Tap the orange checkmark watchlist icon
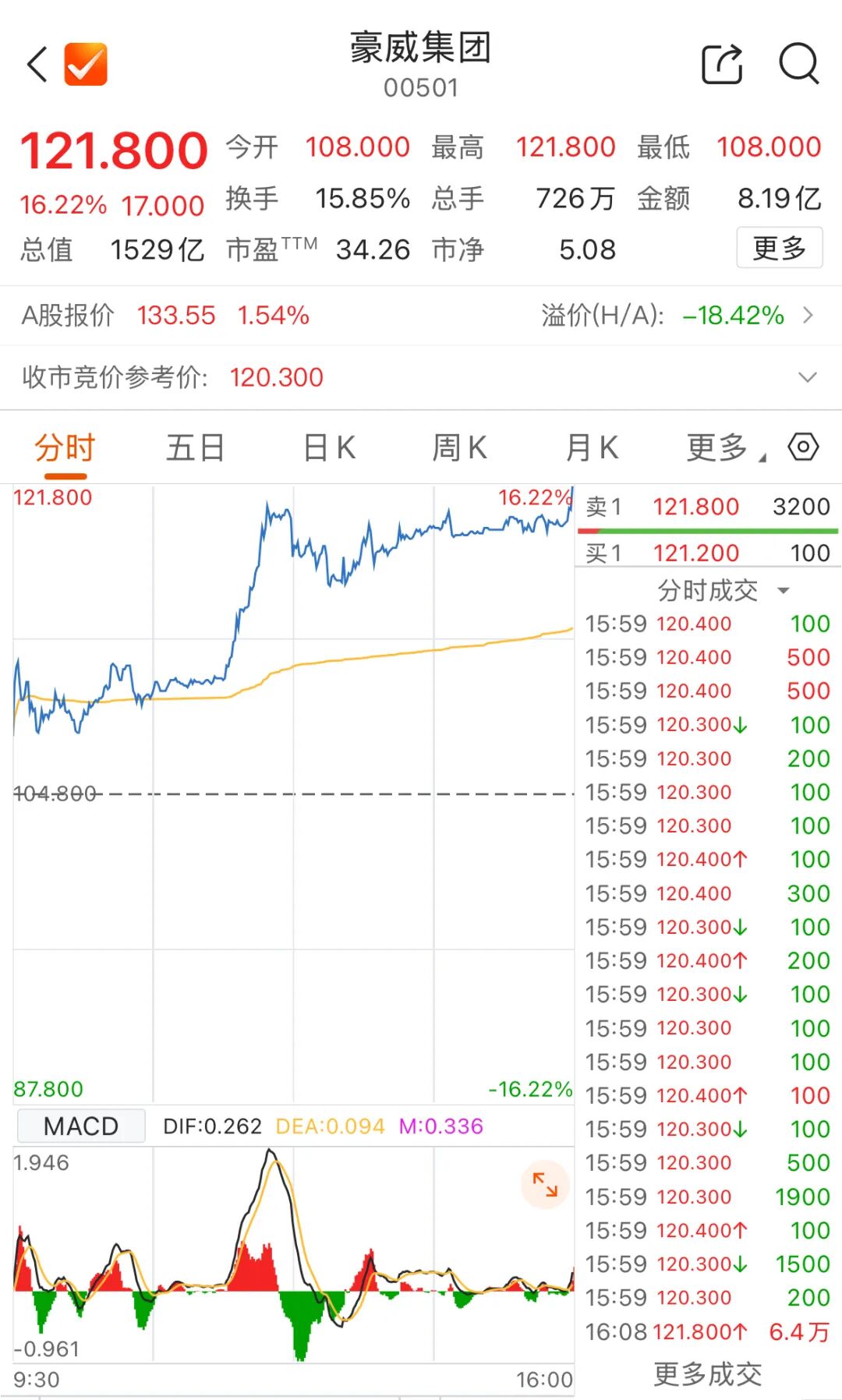Image resolution: width=842 pixels, height=1400 pixels. (x=86, y=64)
